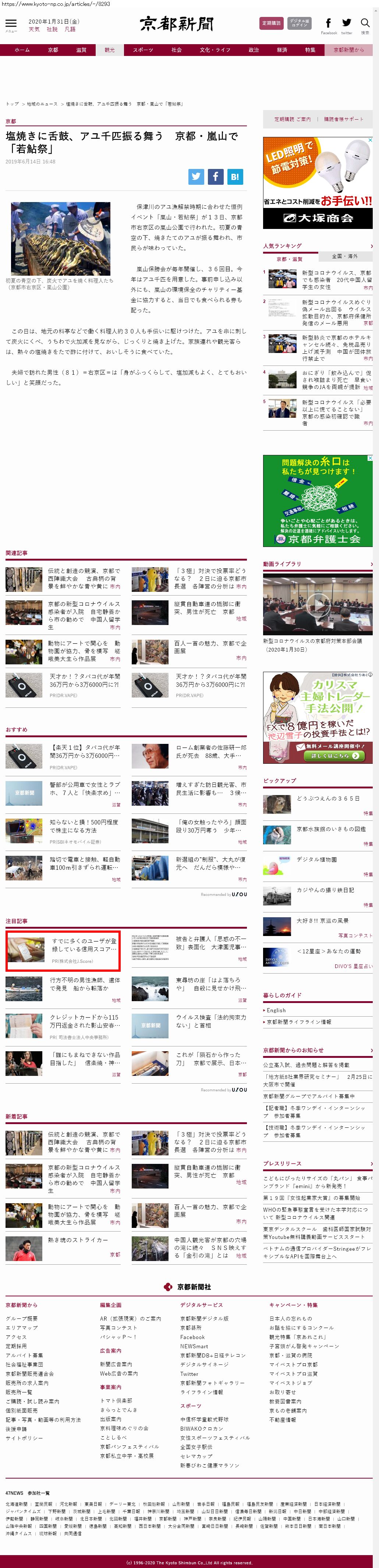Open 天気 link in header
This screenshot has width=379, height=1568.
(x=34, y=29)
